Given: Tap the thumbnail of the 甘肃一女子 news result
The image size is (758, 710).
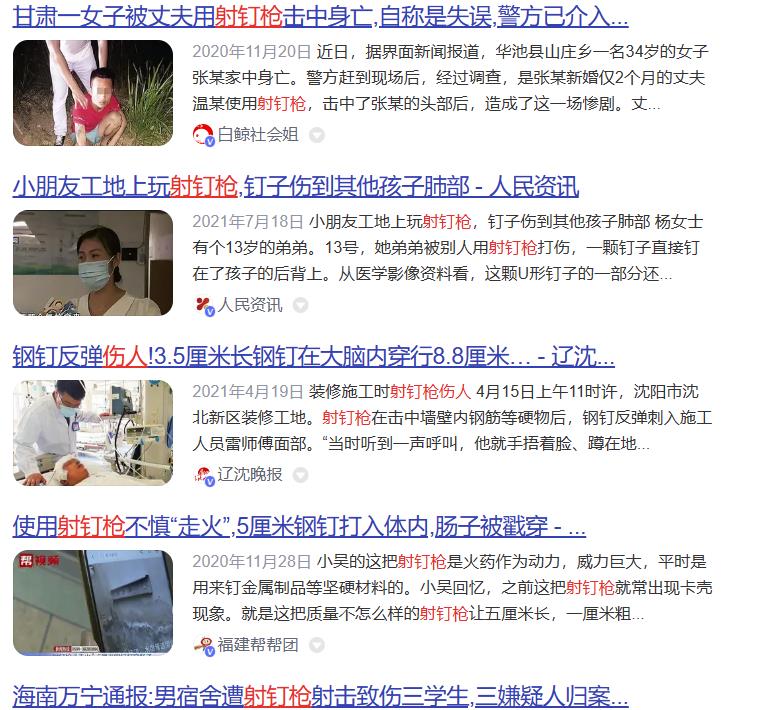Looking at the screenshot, I should click(93, 93).
